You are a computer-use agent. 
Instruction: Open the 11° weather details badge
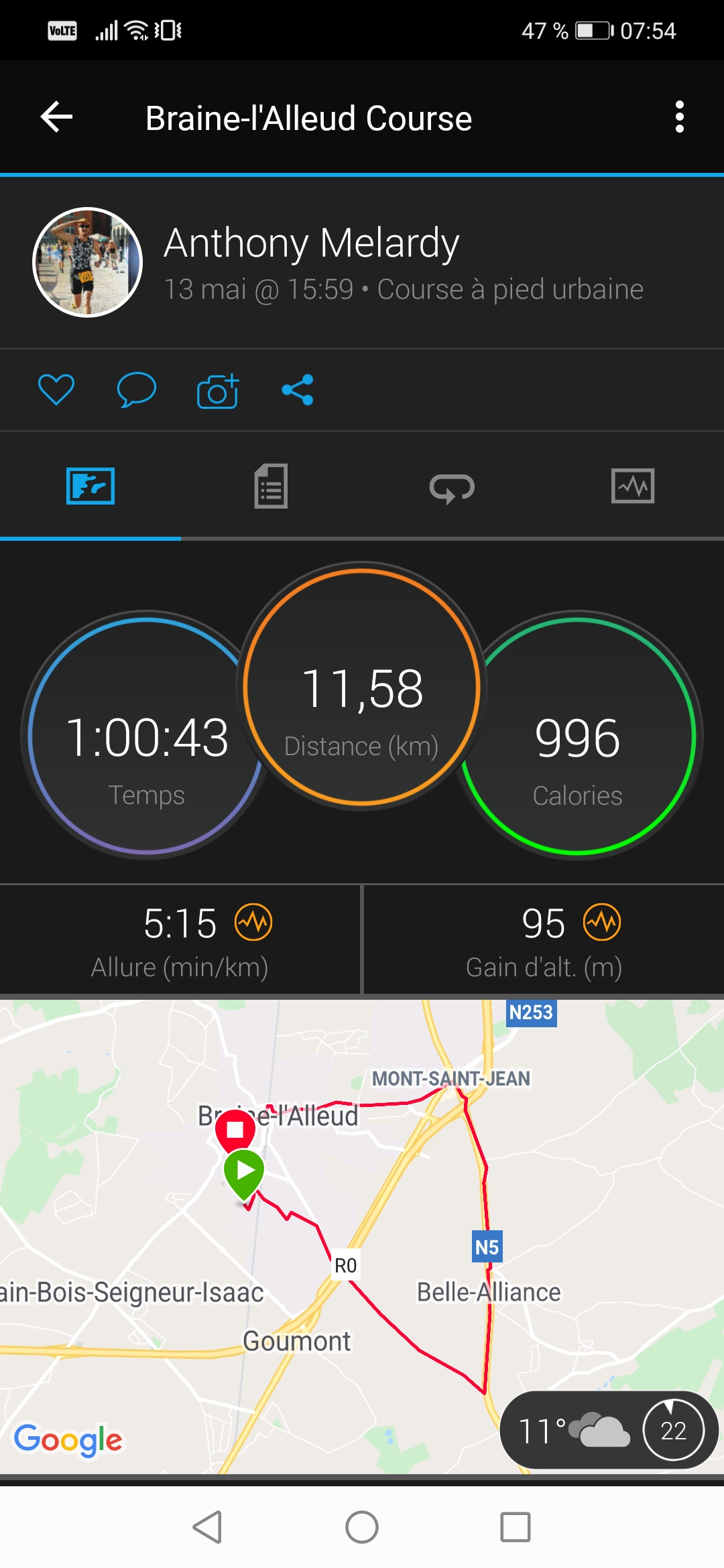pos(607,1431)
